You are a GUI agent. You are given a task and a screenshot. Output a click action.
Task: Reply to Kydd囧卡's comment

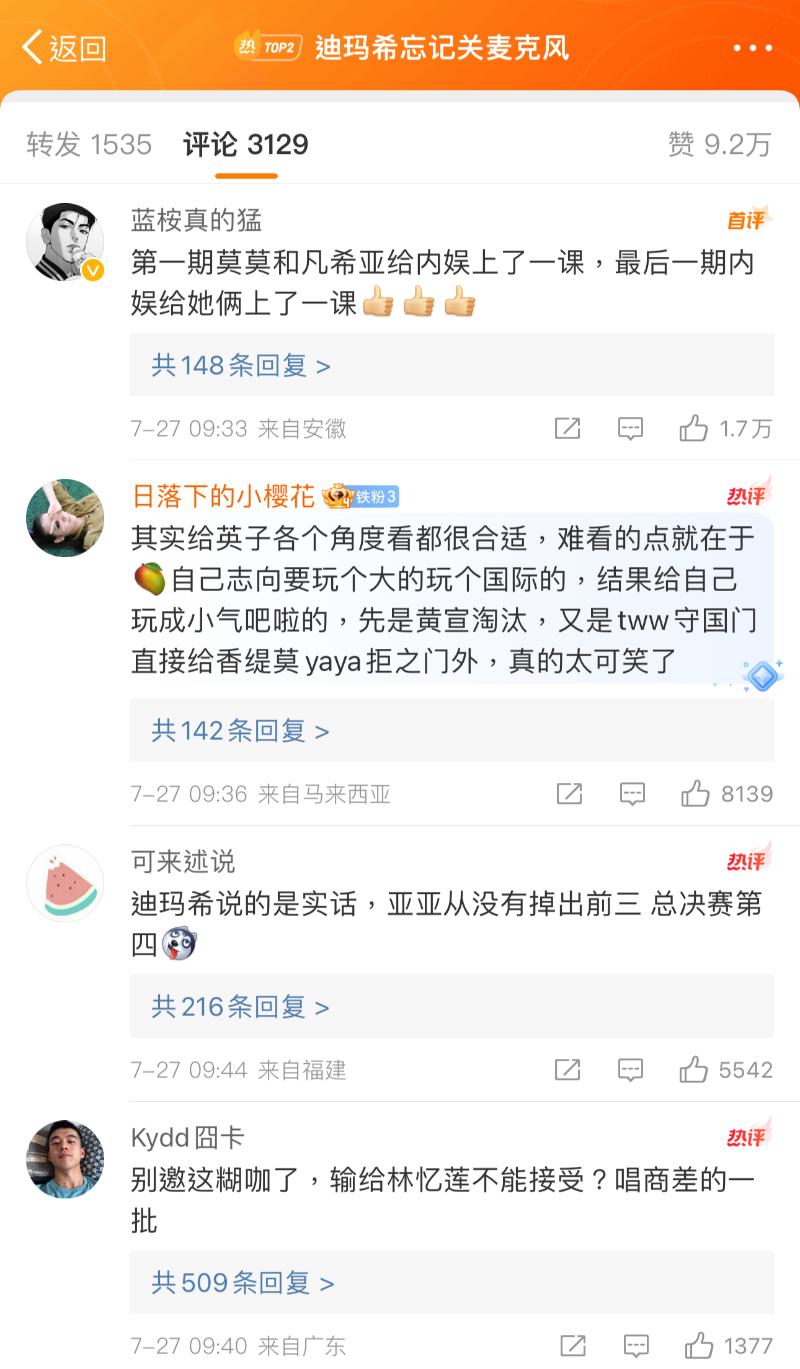click(636, 1345)
